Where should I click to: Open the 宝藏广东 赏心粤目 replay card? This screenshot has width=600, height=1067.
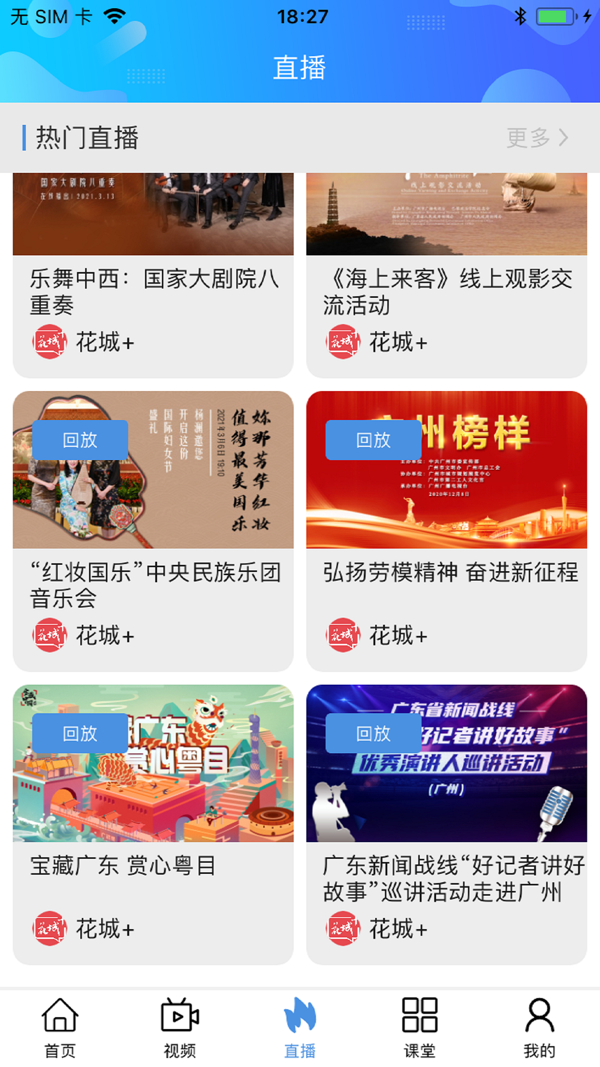click(153, 824)
